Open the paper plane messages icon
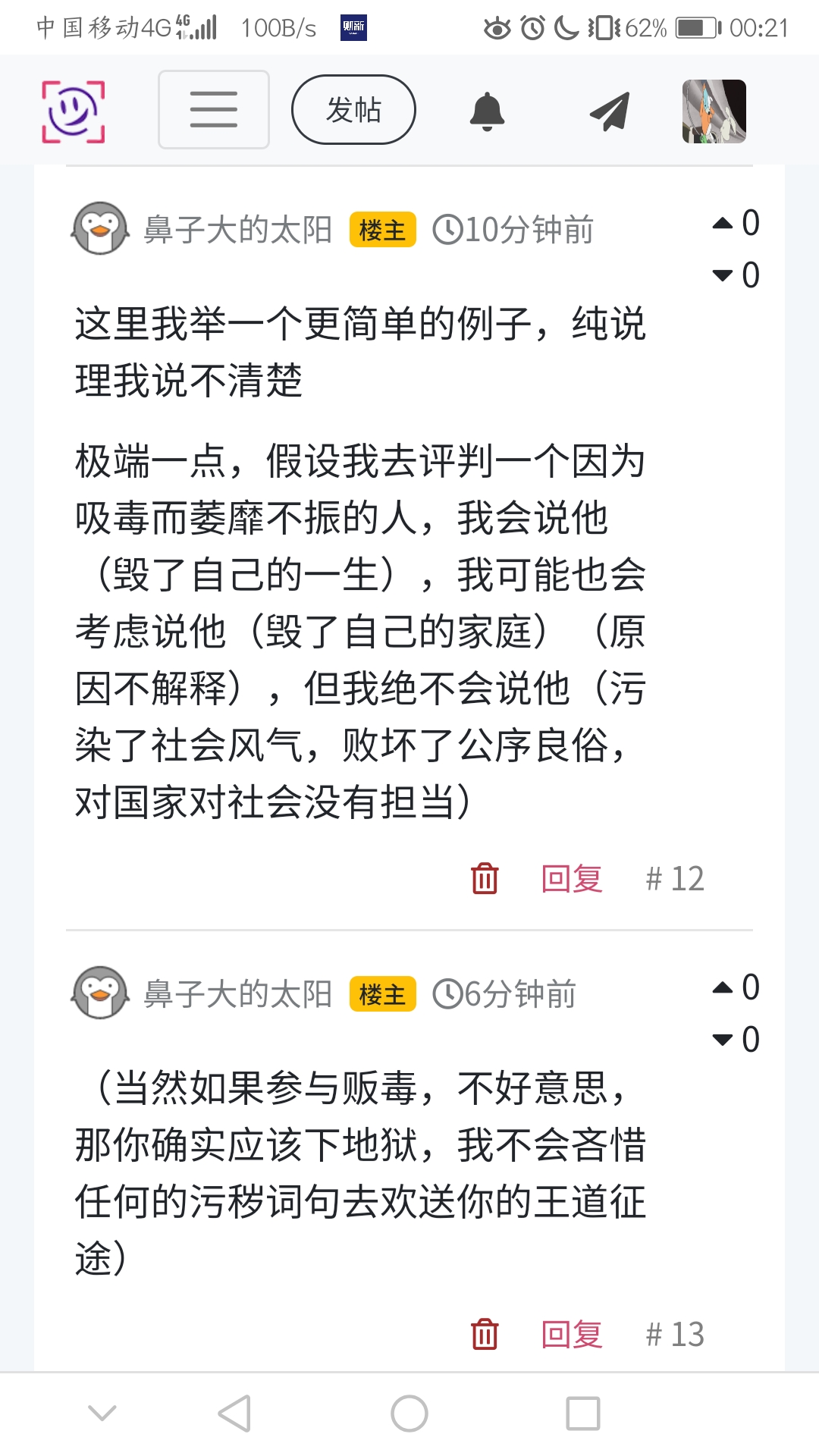Image resolution: width=819 pixels, height=1456 pixels. (x=610, y=111)
